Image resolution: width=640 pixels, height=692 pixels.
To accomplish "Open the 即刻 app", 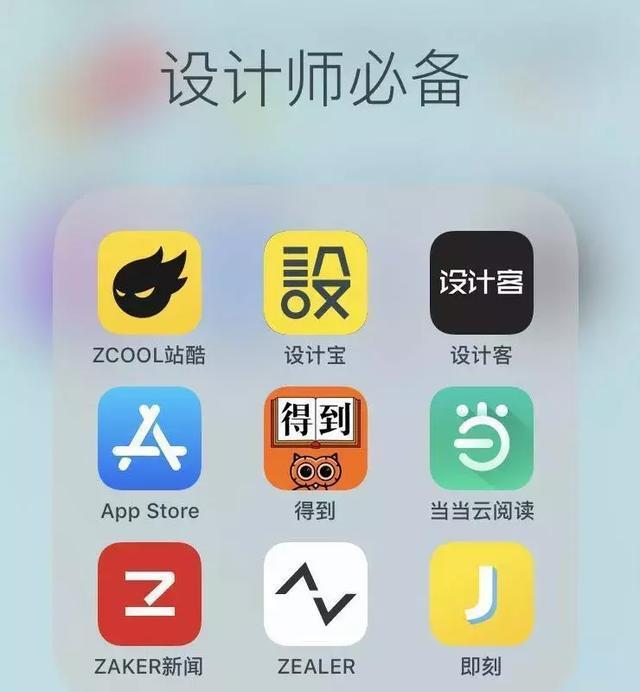I will pyautogui.click(x=481, y=594).
